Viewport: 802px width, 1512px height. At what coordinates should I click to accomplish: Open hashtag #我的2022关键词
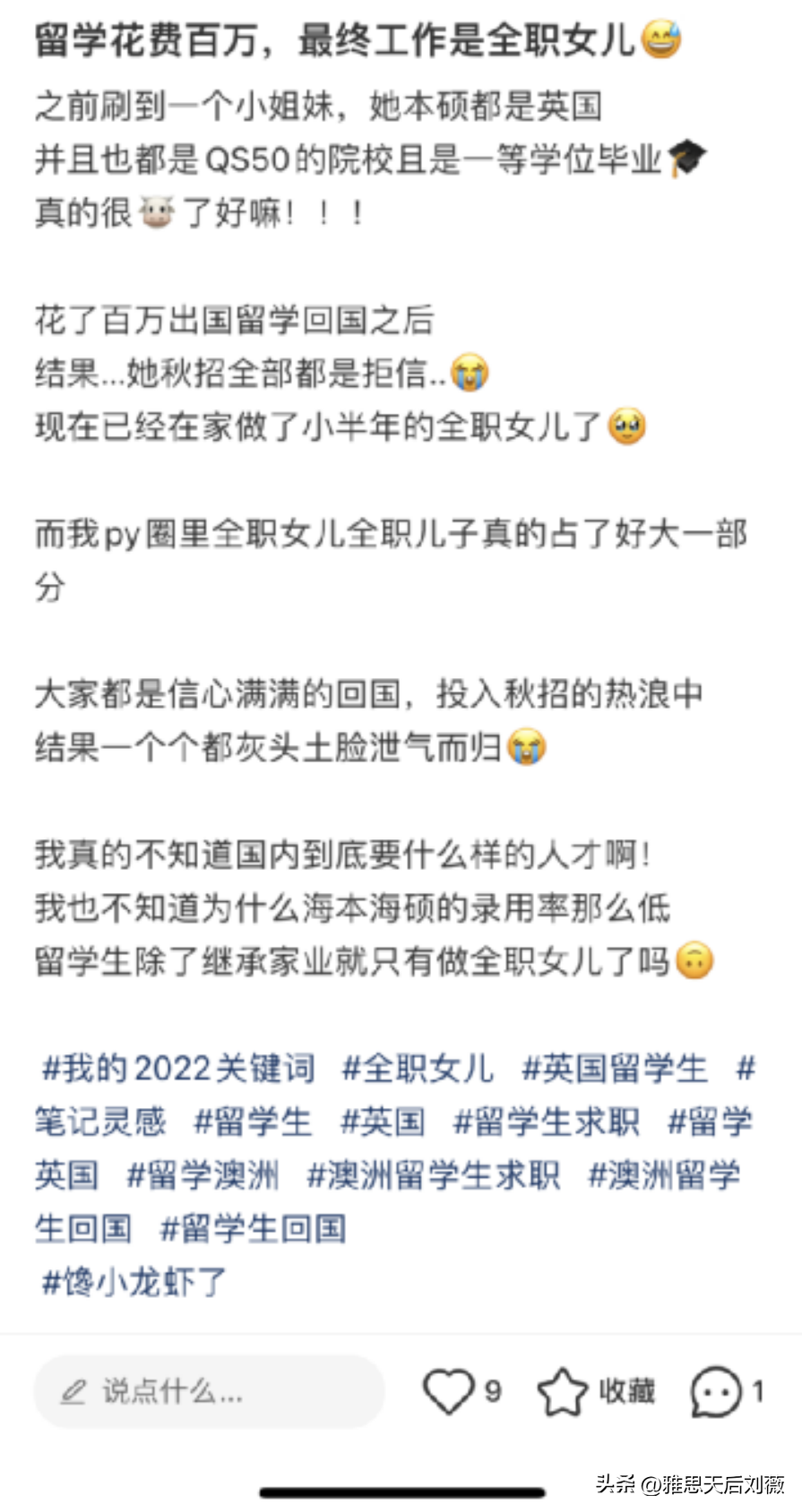click(x=178, y=1069)
